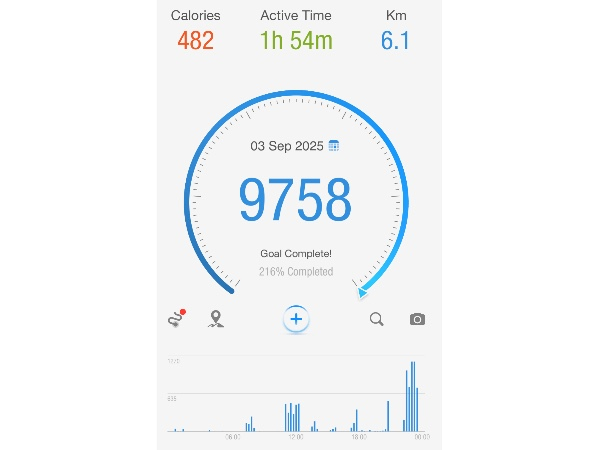
Task: Tap the blue plus button
Action: (296, 319)
